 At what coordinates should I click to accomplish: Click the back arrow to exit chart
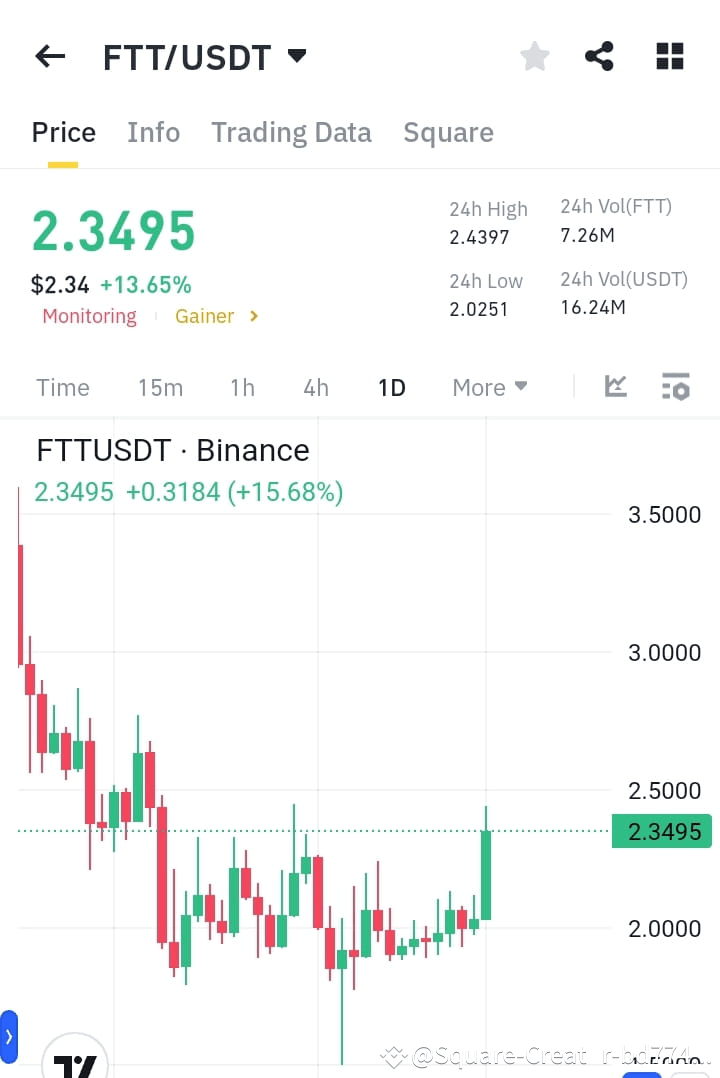(x=49, y=56)
